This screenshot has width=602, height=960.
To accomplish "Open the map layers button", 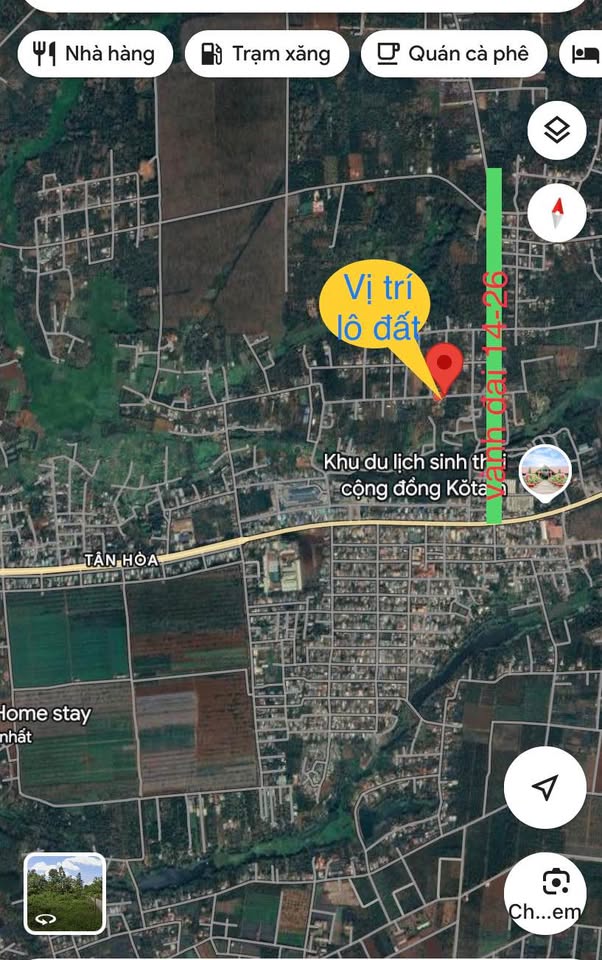I will [x=557, y=130].
